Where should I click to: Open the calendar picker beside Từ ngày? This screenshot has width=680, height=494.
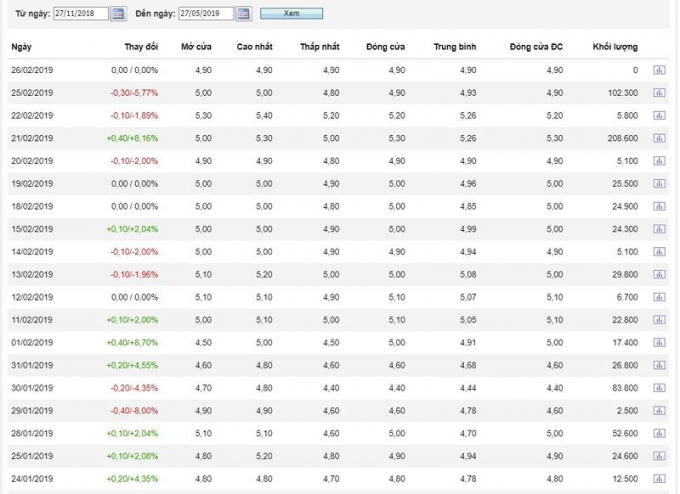click(x=118, y=14)
